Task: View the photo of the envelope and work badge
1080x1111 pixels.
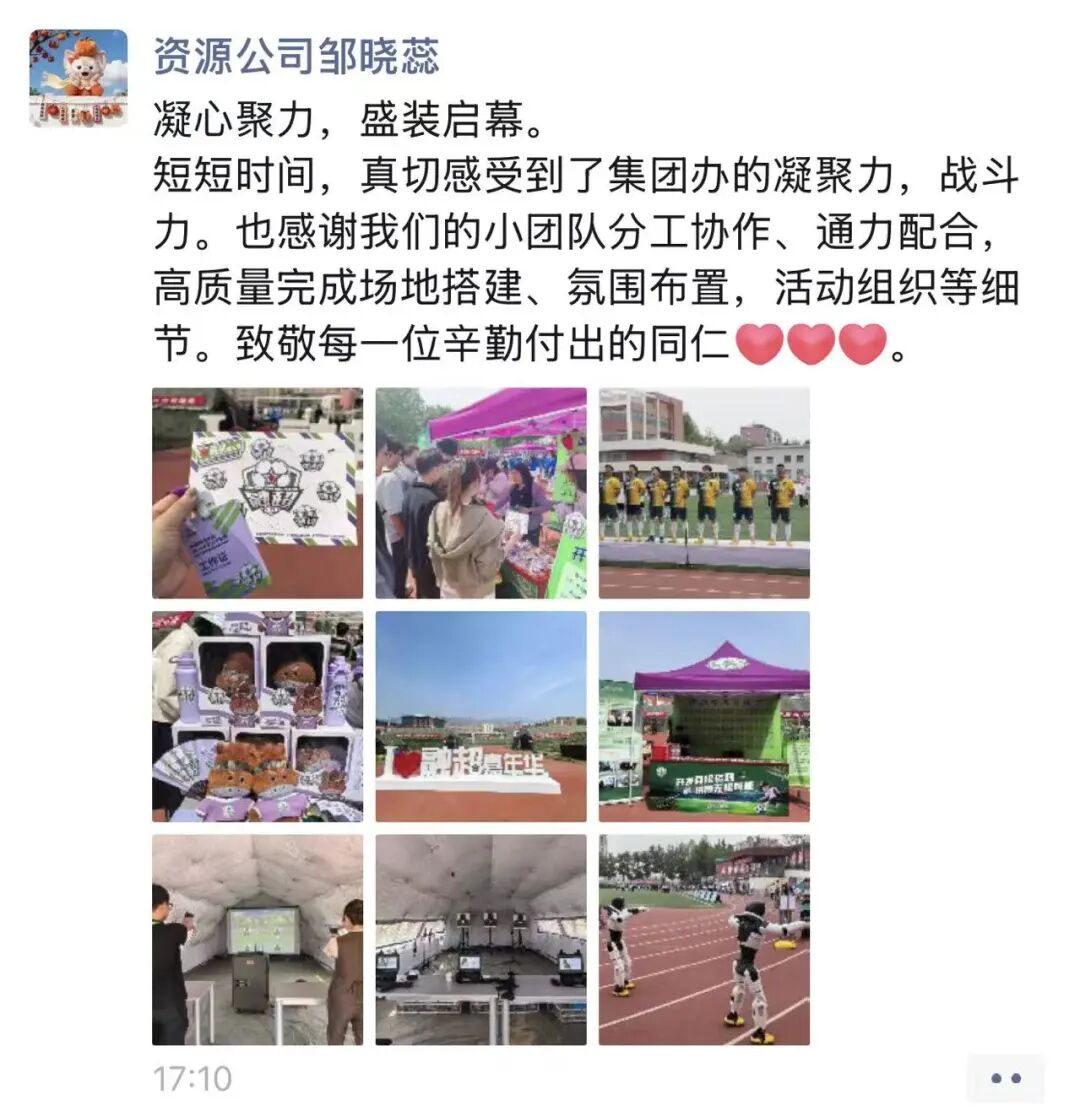Action: pyautogui.click(x=257, y=493)
